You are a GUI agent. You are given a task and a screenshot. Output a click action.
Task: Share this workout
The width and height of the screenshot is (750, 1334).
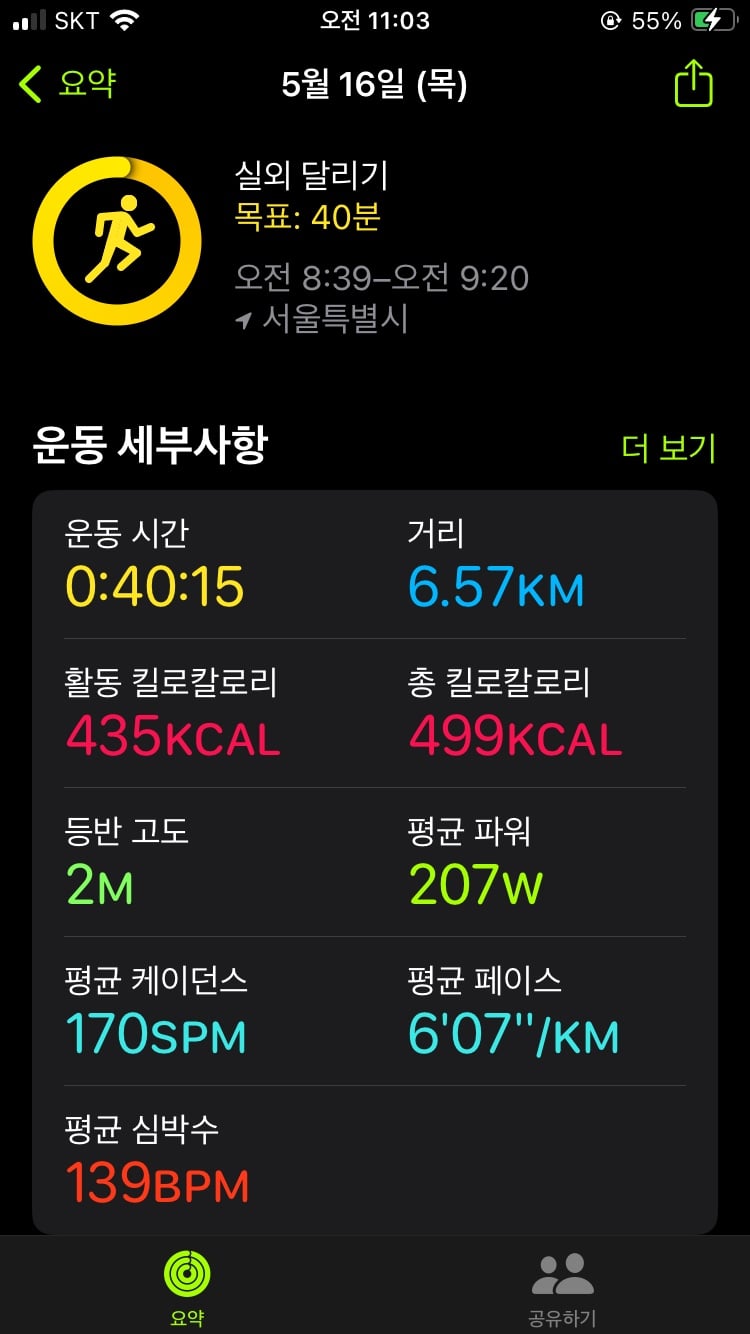[x=693, y=83]
